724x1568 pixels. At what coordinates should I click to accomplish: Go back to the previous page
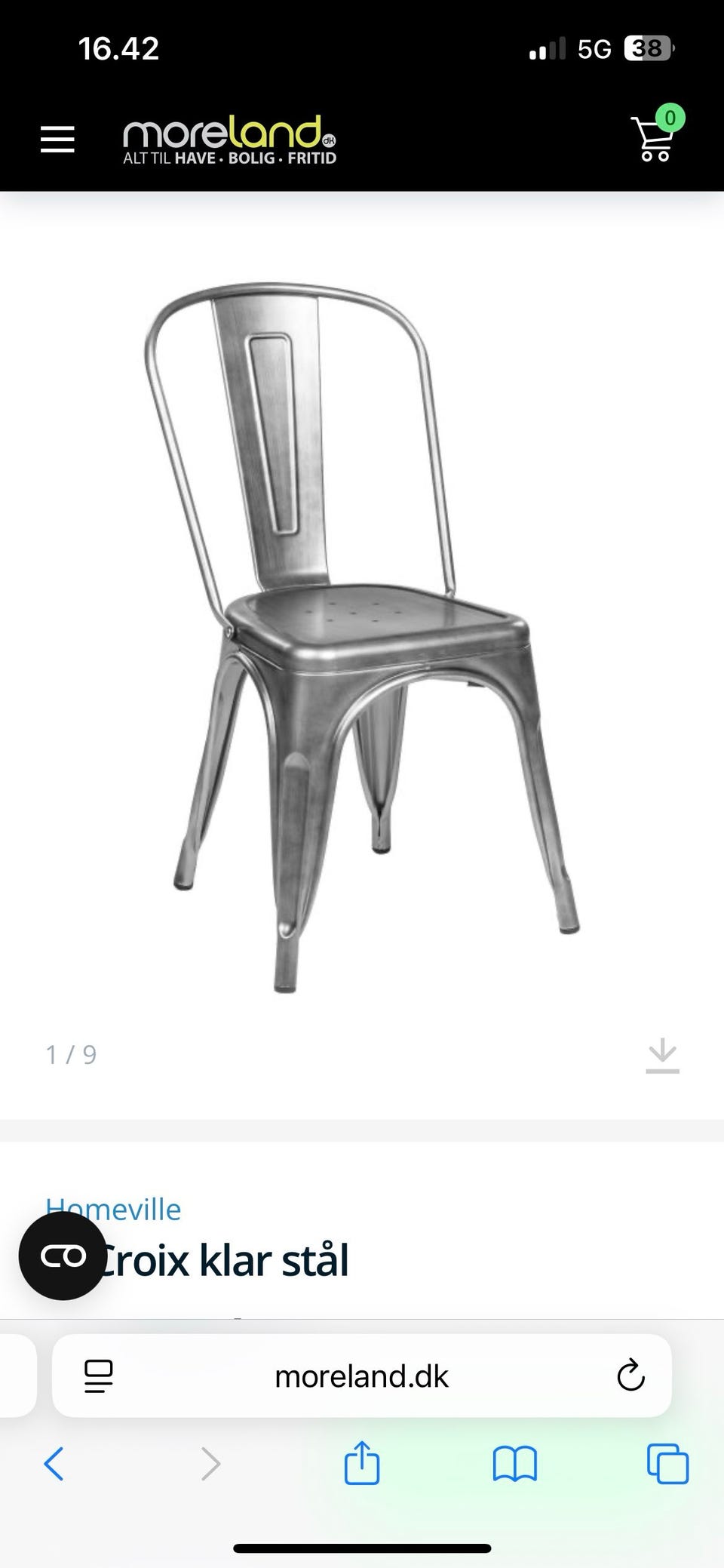coord(54,1464)
